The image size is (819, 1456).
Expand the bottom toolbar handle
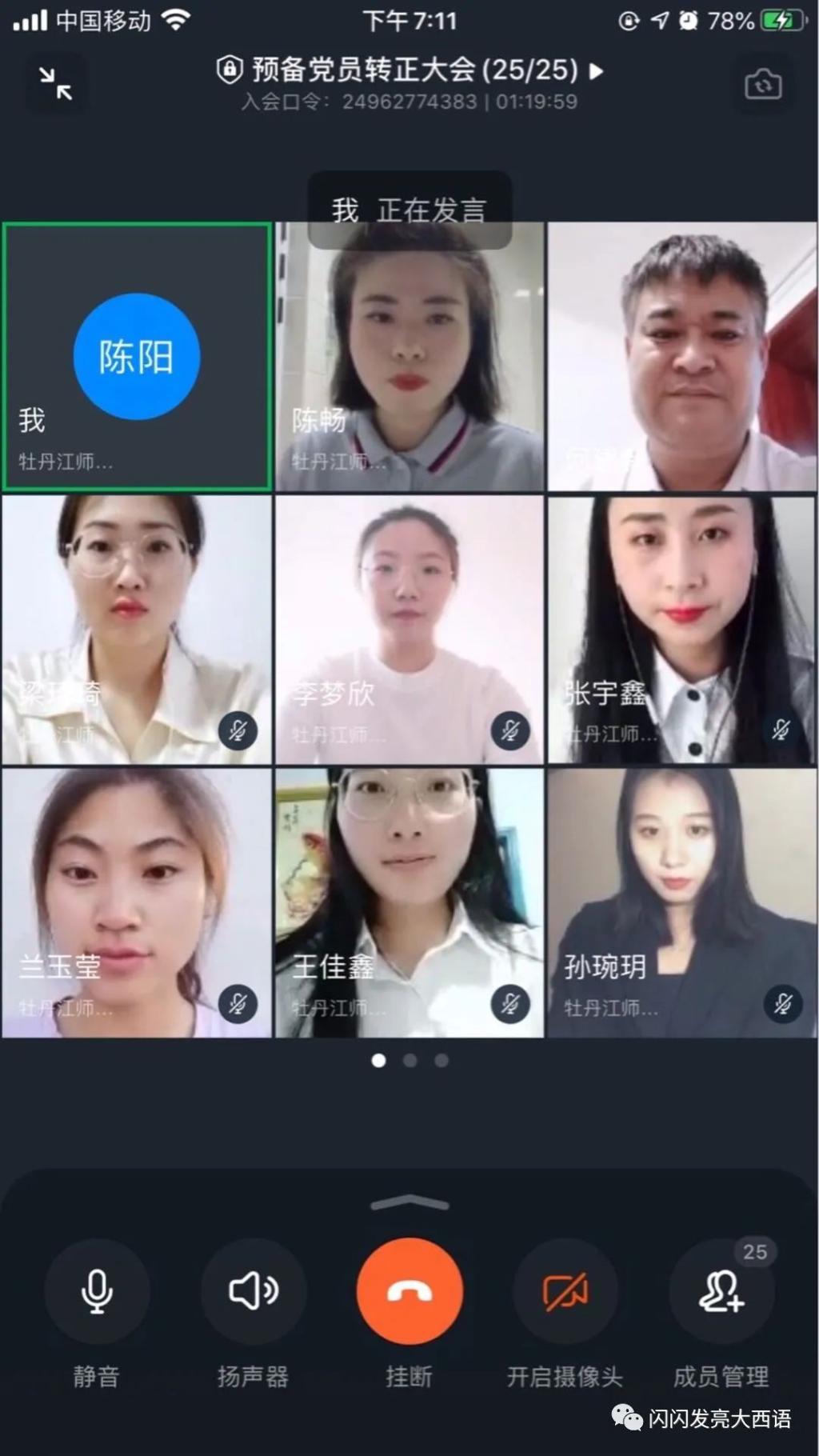coord(409,1202)
